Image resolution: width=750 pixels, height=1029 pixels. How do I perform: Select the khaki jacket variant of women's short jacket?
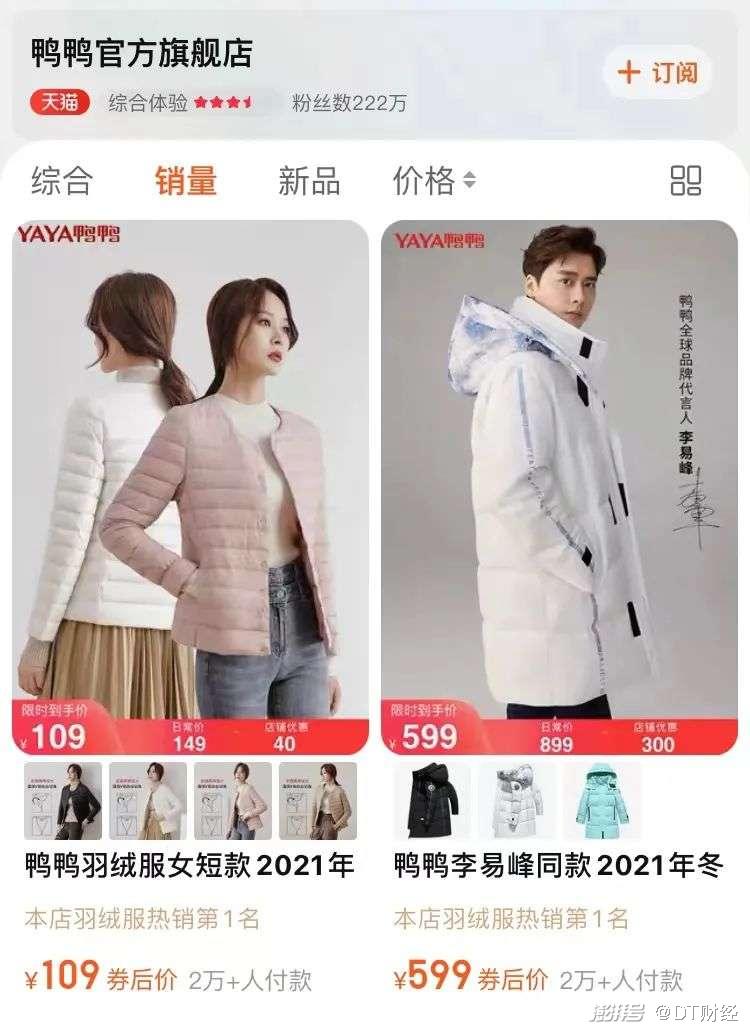coord(318,801)
